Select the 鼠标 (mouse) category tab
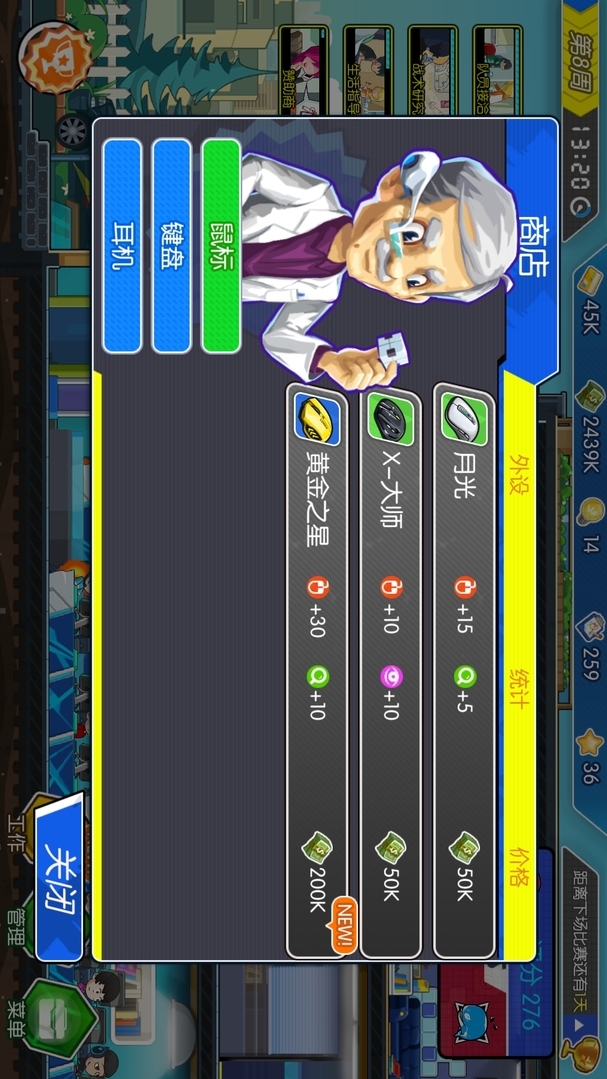The image size is (607, 1079). coord(221,245)
